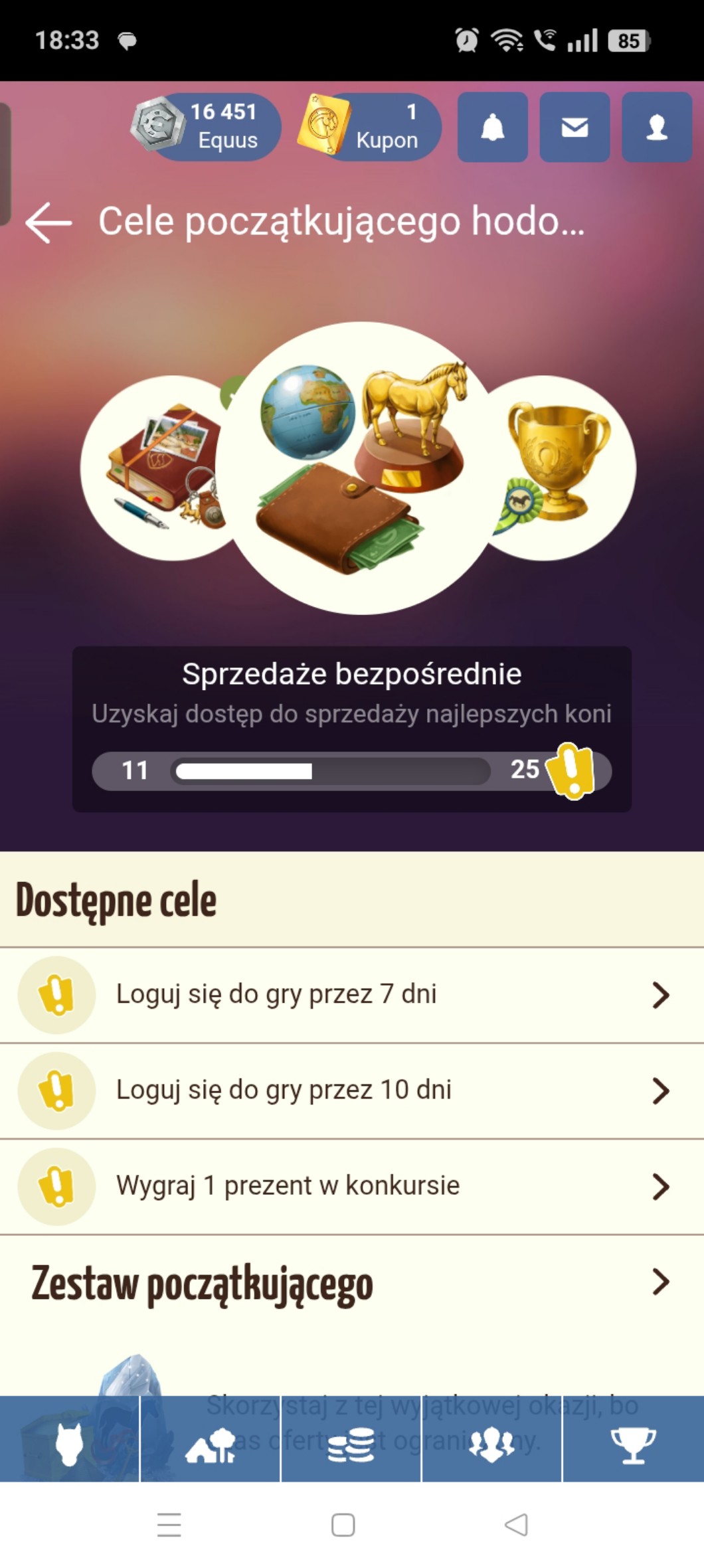Tap the system home button

pyautogui.click(x=343, y=1525)
